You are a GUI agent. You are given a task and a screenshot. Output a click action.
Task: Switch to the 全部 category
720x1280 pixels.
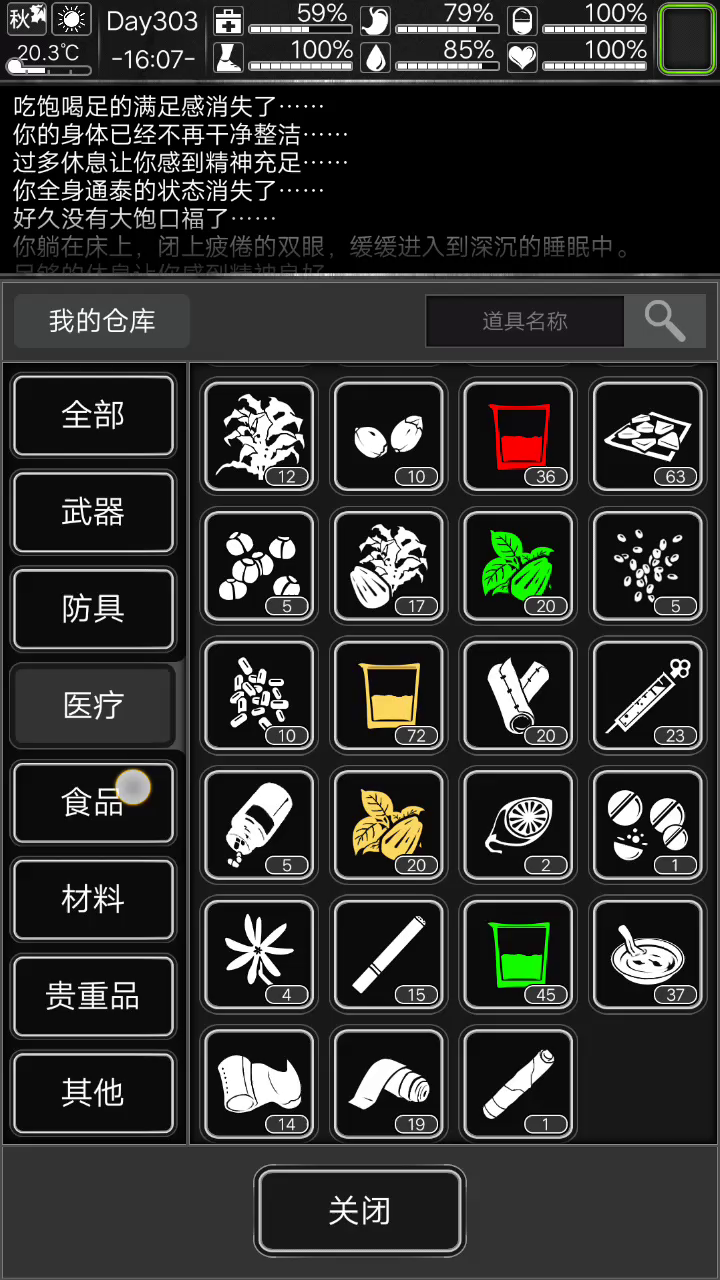point(93,415)
